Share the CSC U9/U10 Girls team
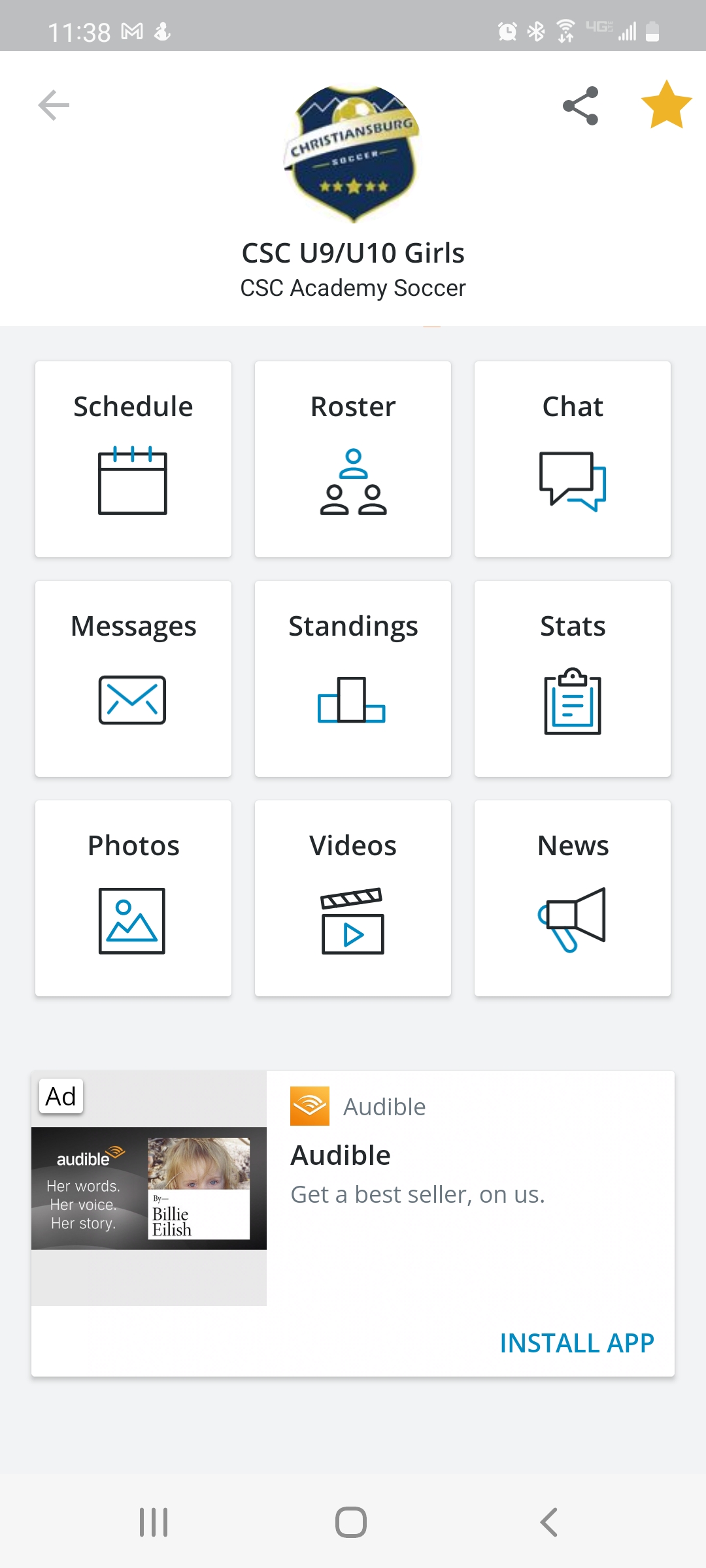 coord(580,105)
